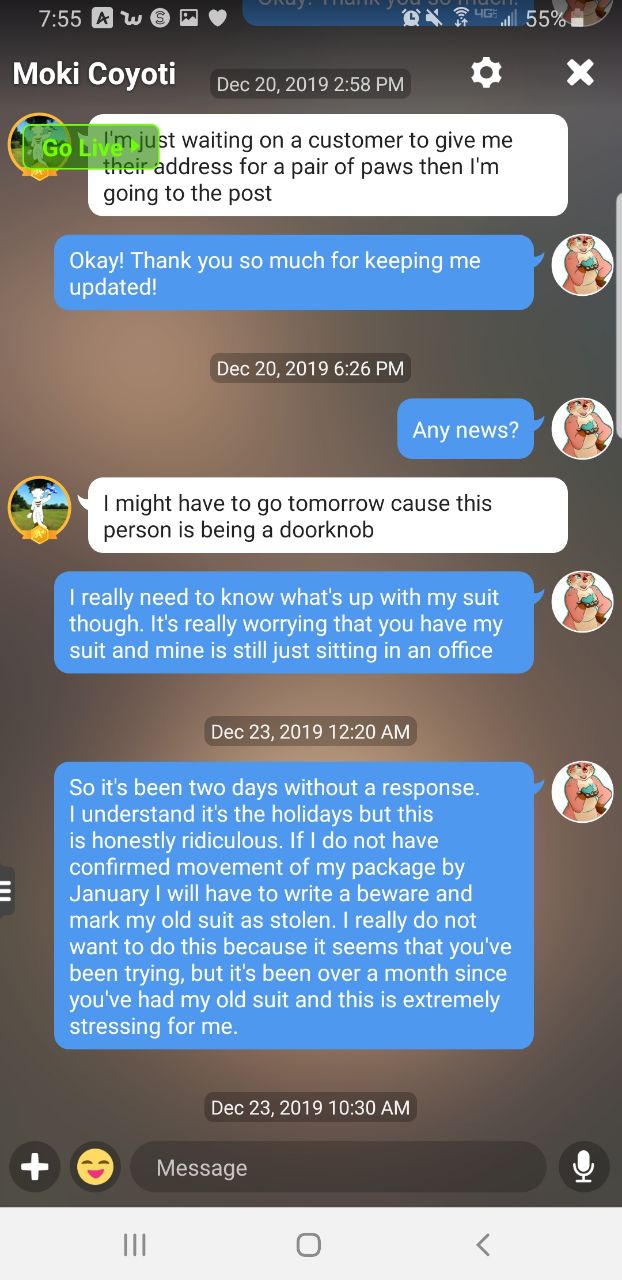Open the side drawer handle
The height and width of the screenshot is (1280, 622).
tap(6, 890)
